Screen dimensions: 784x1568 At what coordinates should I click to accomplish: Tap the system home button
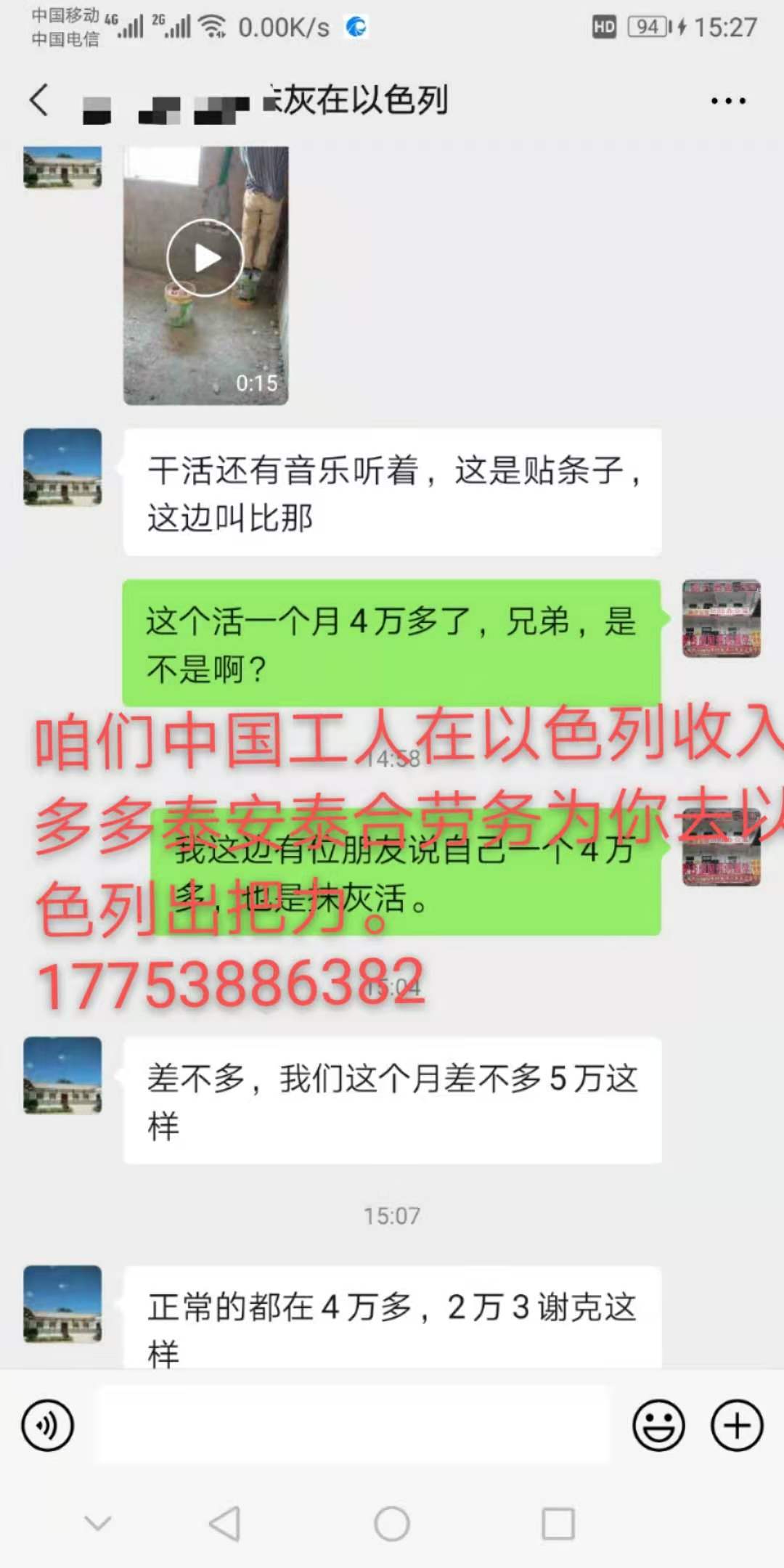392,1523
